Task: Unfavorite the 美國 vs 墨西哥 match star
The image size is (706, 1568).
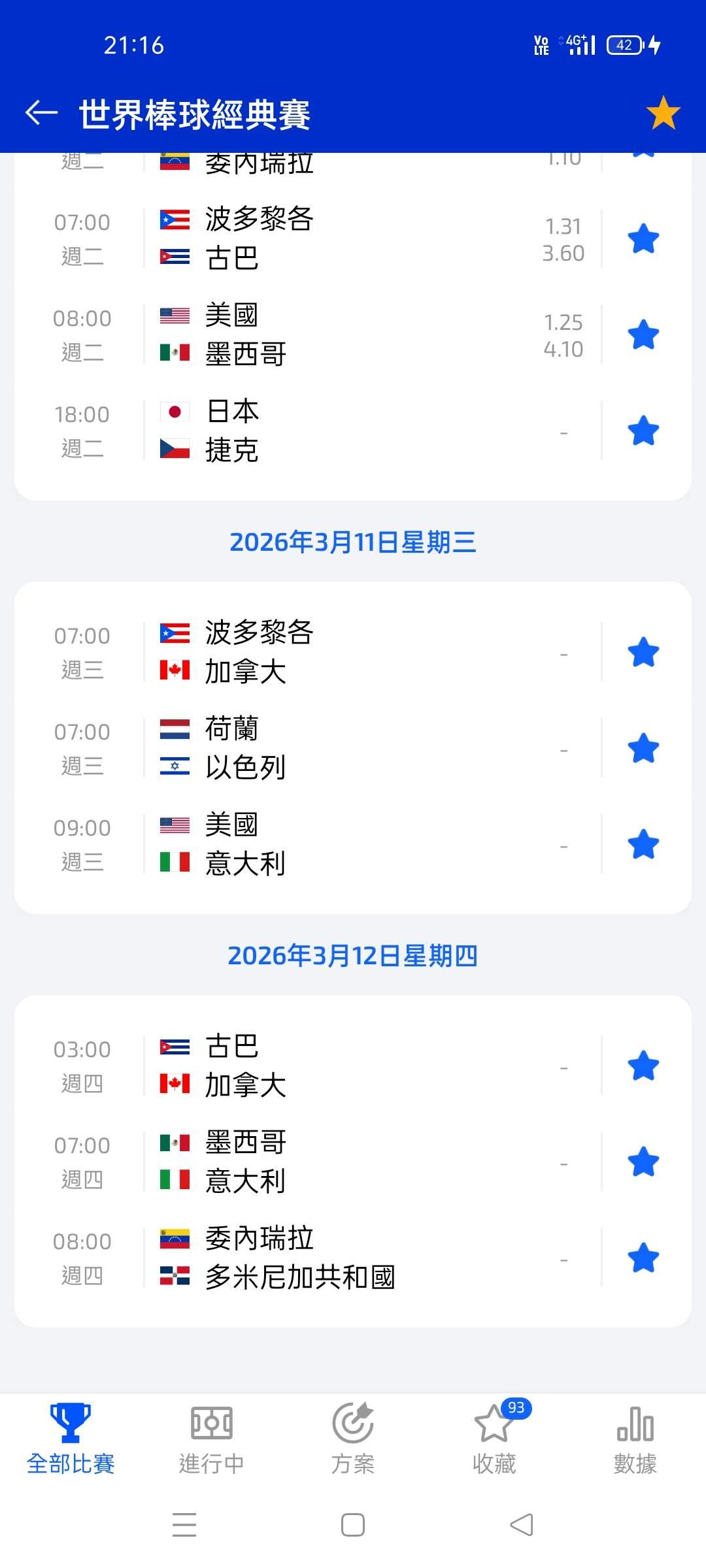Action: pyautogui.click(x=643, y=335)
